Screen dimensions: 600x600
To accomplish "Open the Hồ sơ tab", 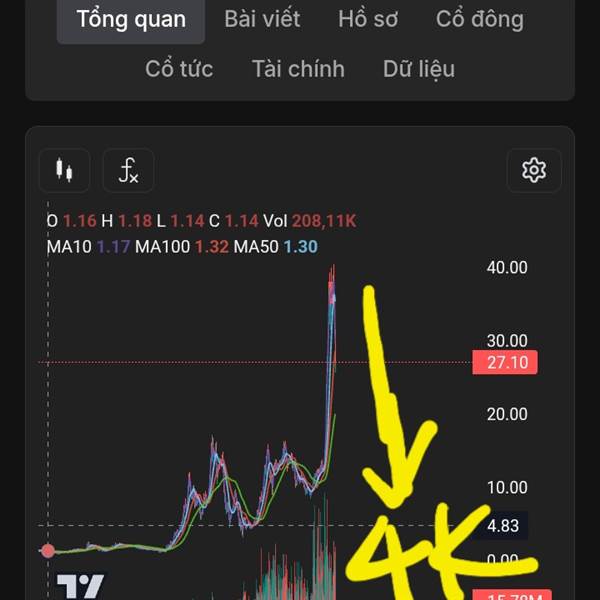I will (368, 19).
